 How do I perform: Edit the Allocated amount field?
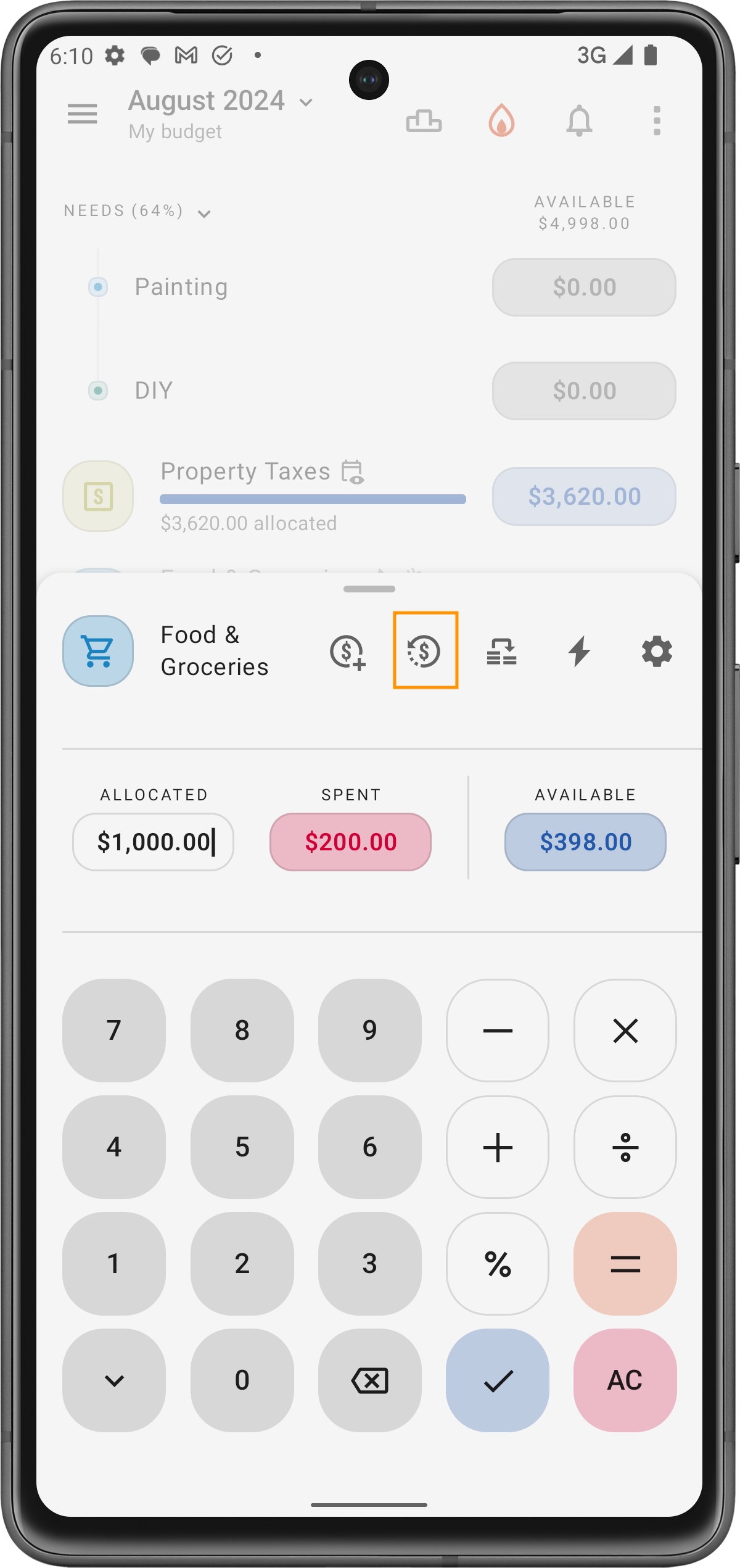click(153, 842)
